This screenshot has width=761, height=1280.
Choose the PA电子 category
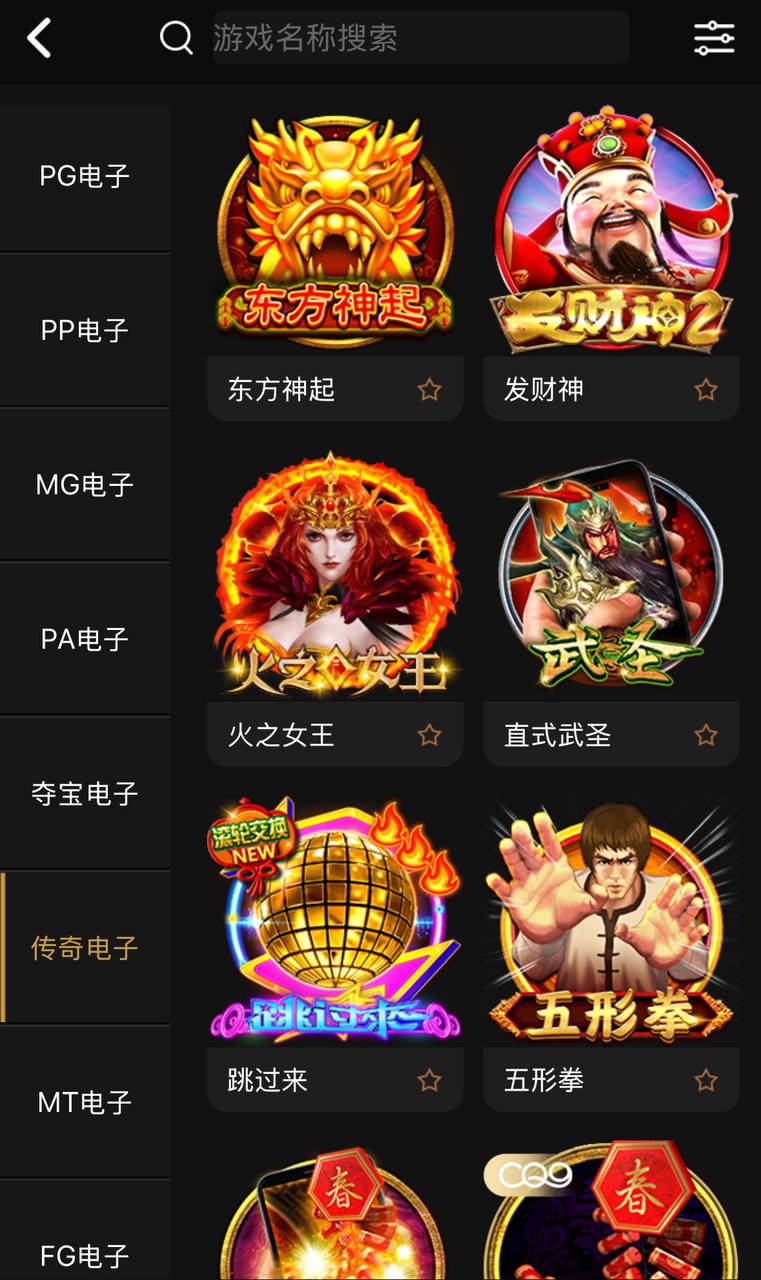pos(85,639)
